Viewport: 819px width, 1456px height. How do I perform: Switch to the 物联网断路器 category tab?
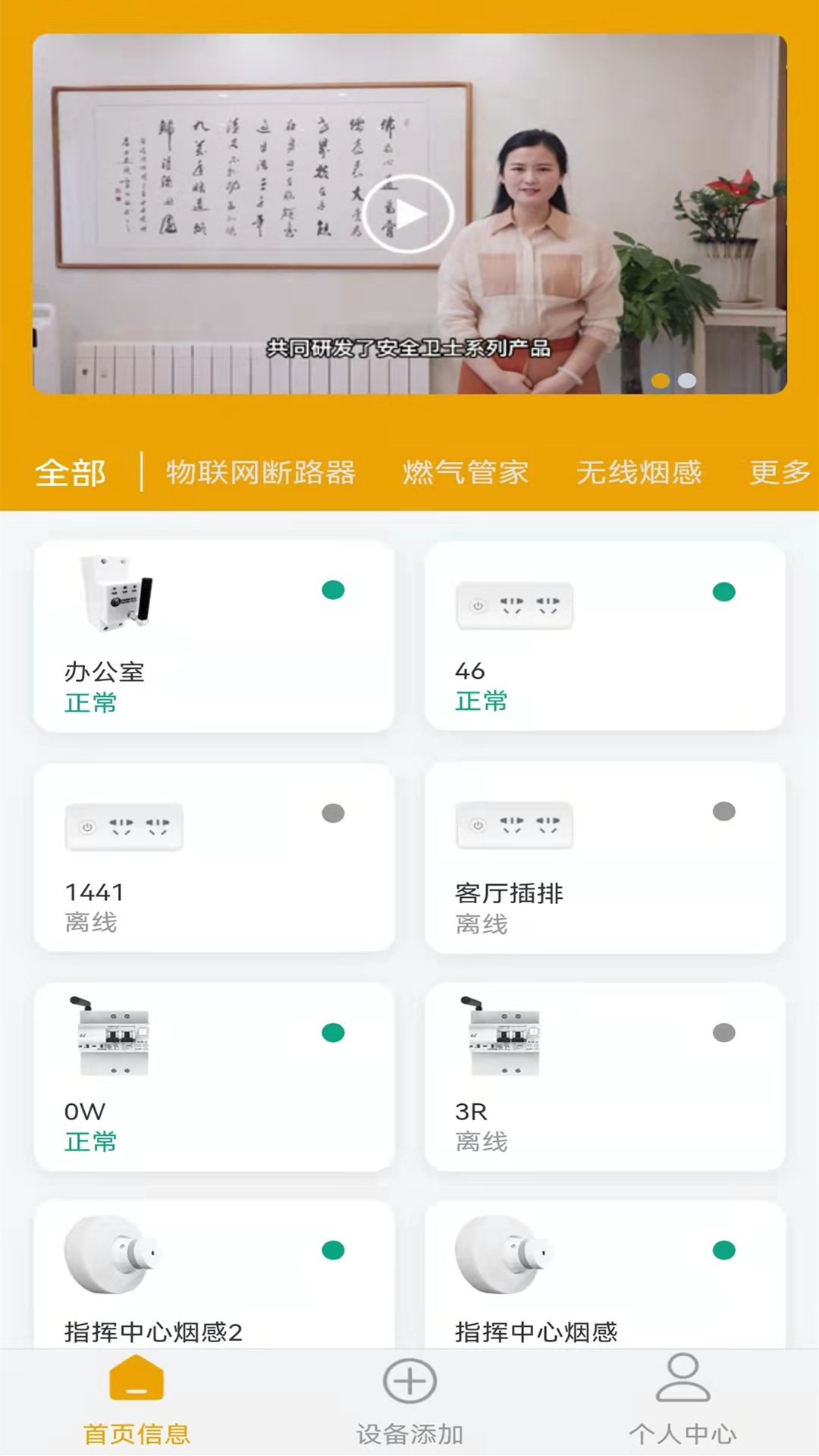[262, 472]
